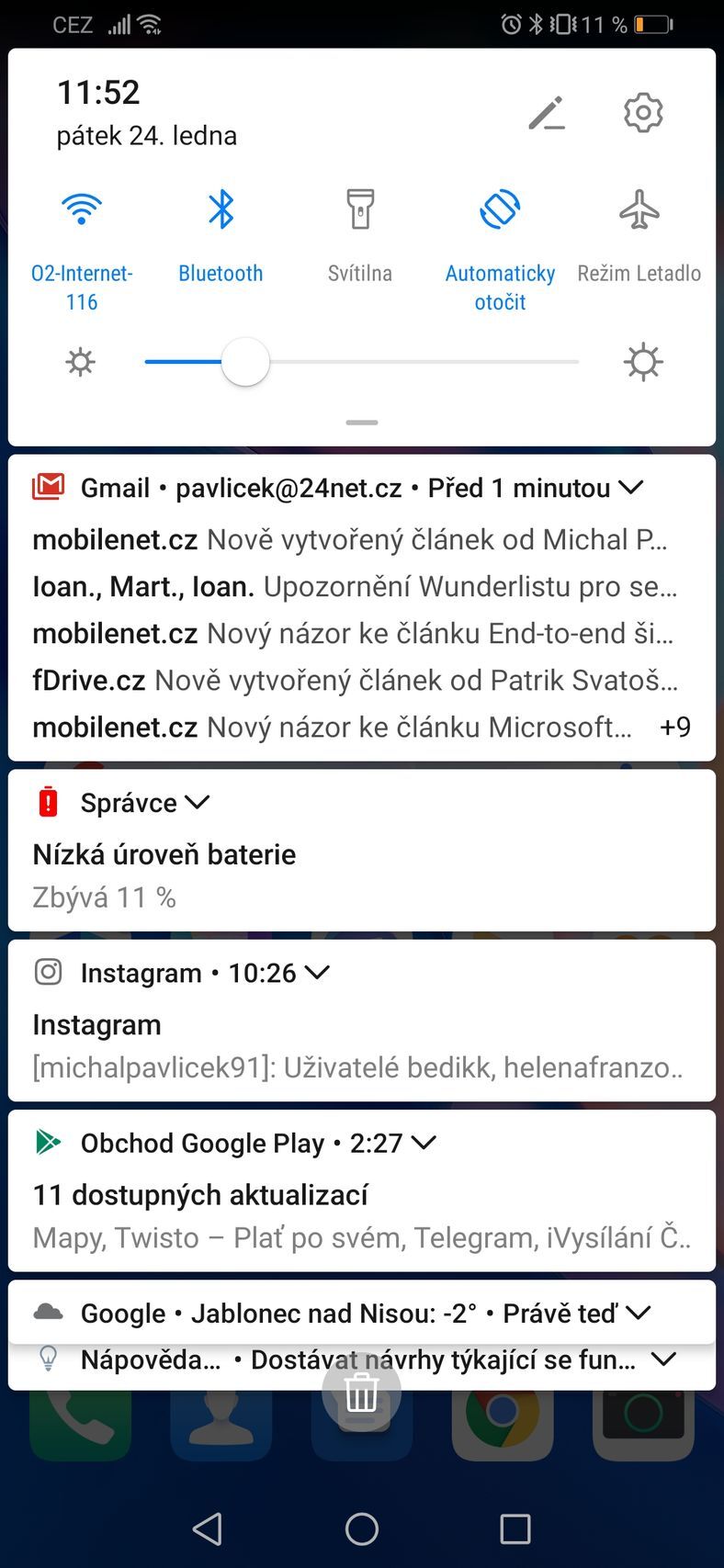Expand the Obchod Google Play notification
The image size is (724, 1568).
(x=424, y=1143)
